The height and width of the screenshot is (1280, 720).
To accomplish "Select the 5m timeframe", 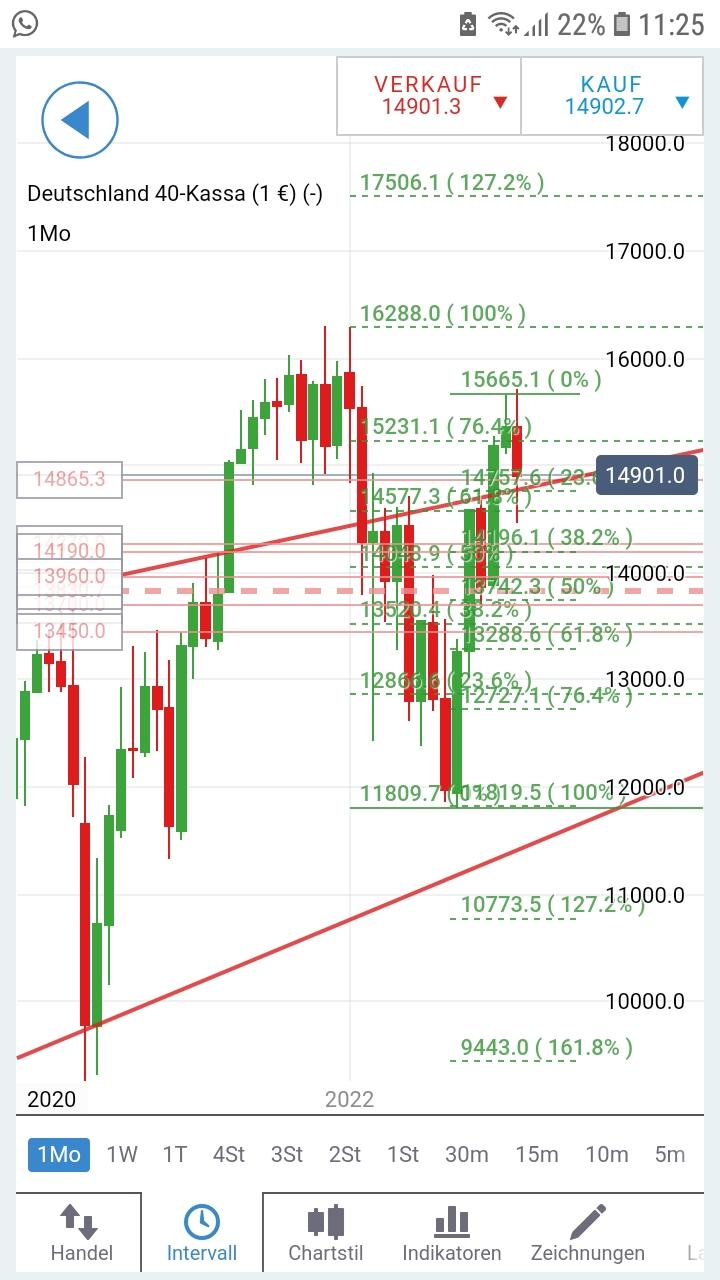I will (670, 1154).
